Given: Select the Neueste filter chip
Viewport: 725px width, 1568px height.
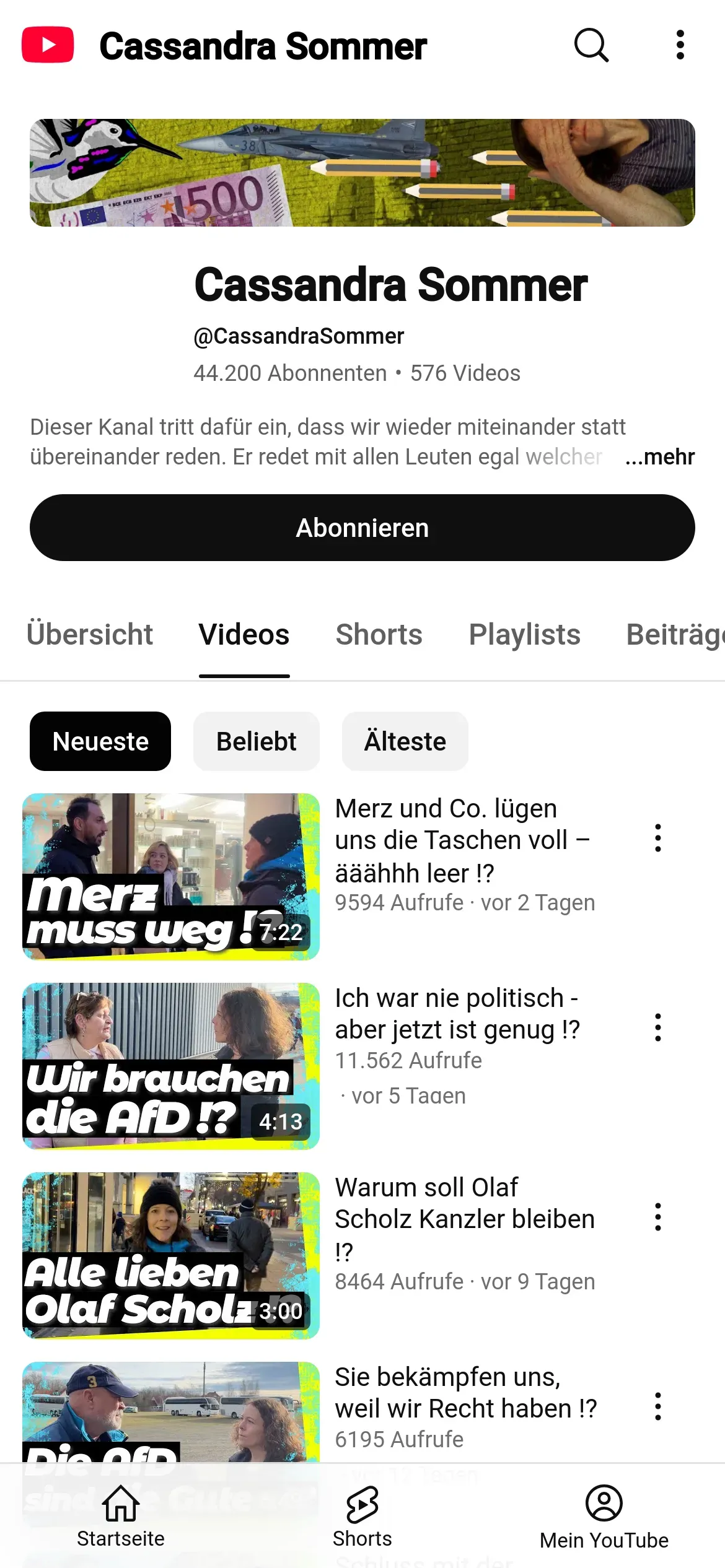Looking at the screenshot, I should coord(100,741).
